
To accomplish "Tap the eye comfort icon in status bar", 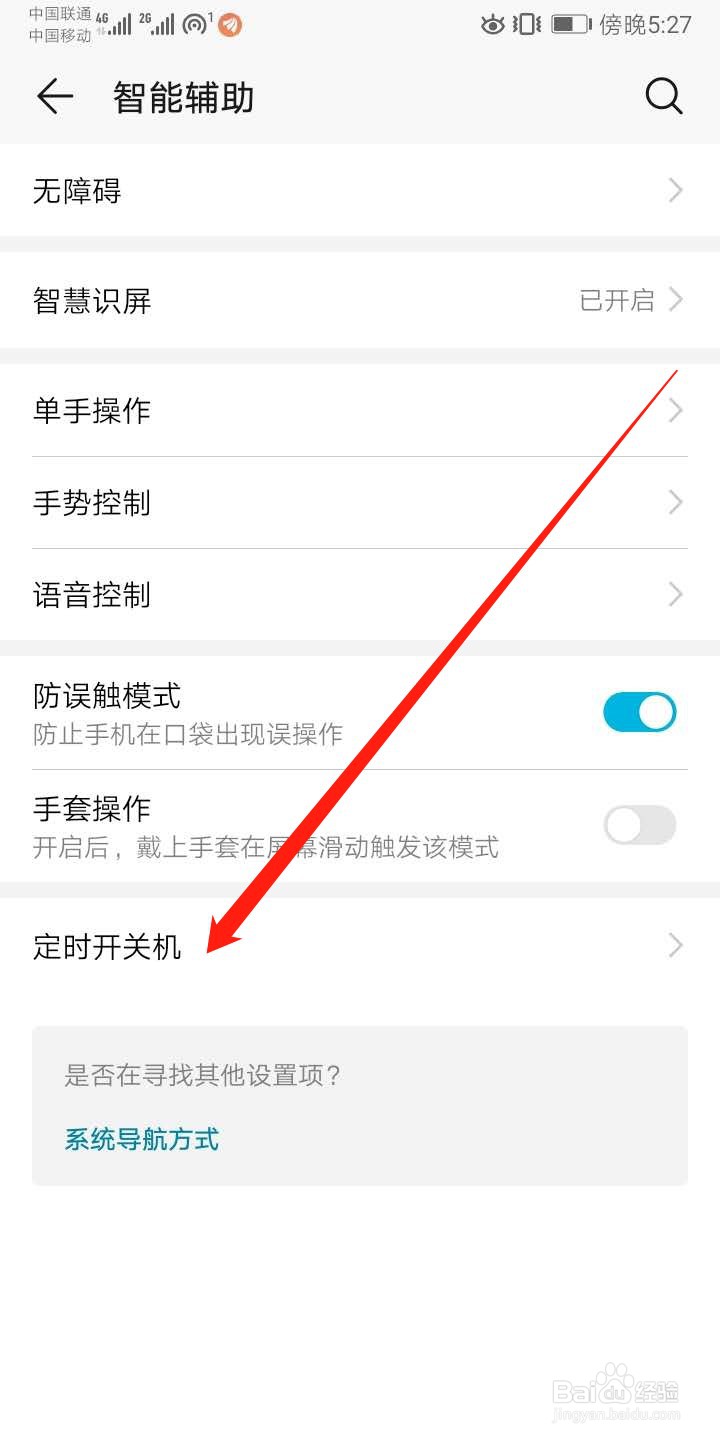I will coord(492,26).
